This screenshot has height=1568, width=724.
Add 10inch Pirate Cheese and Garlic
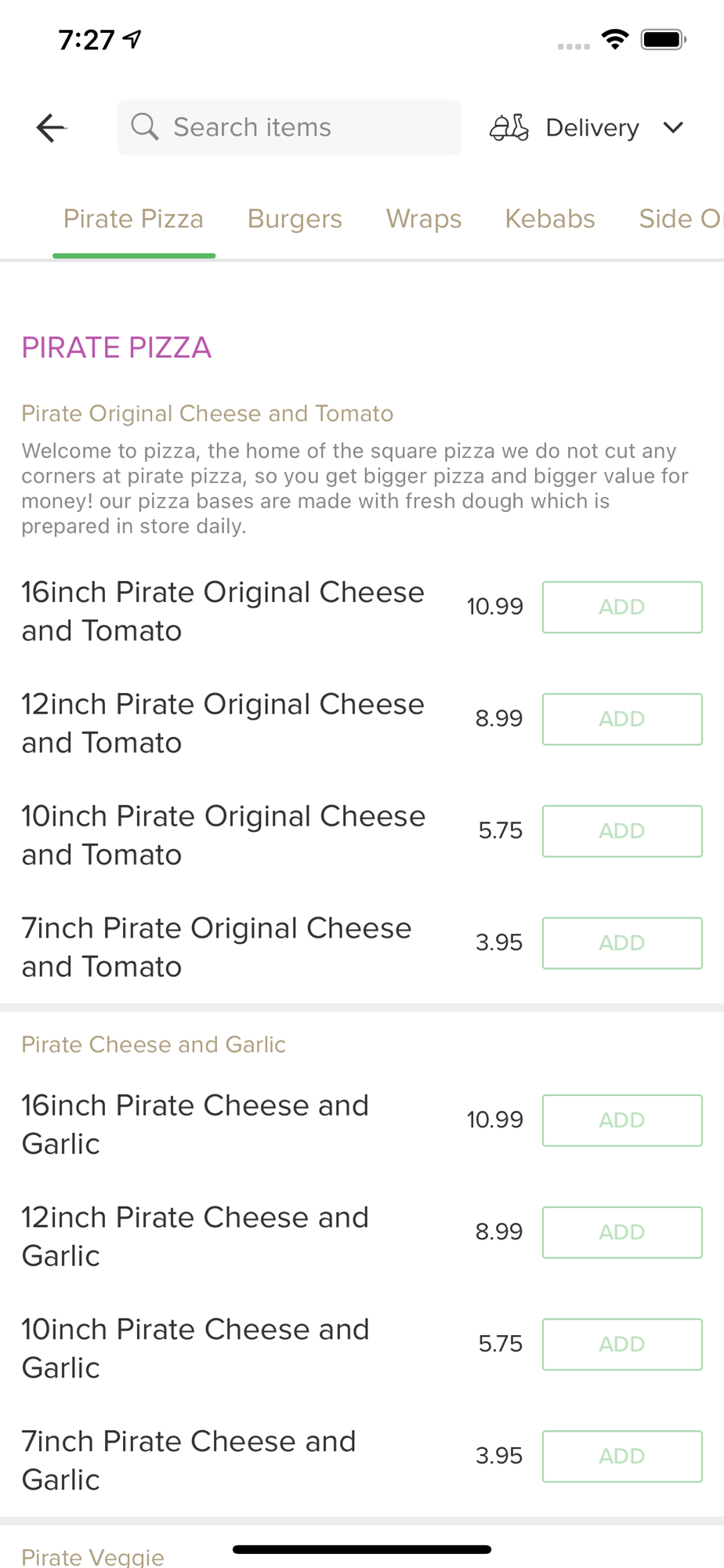621,1345
